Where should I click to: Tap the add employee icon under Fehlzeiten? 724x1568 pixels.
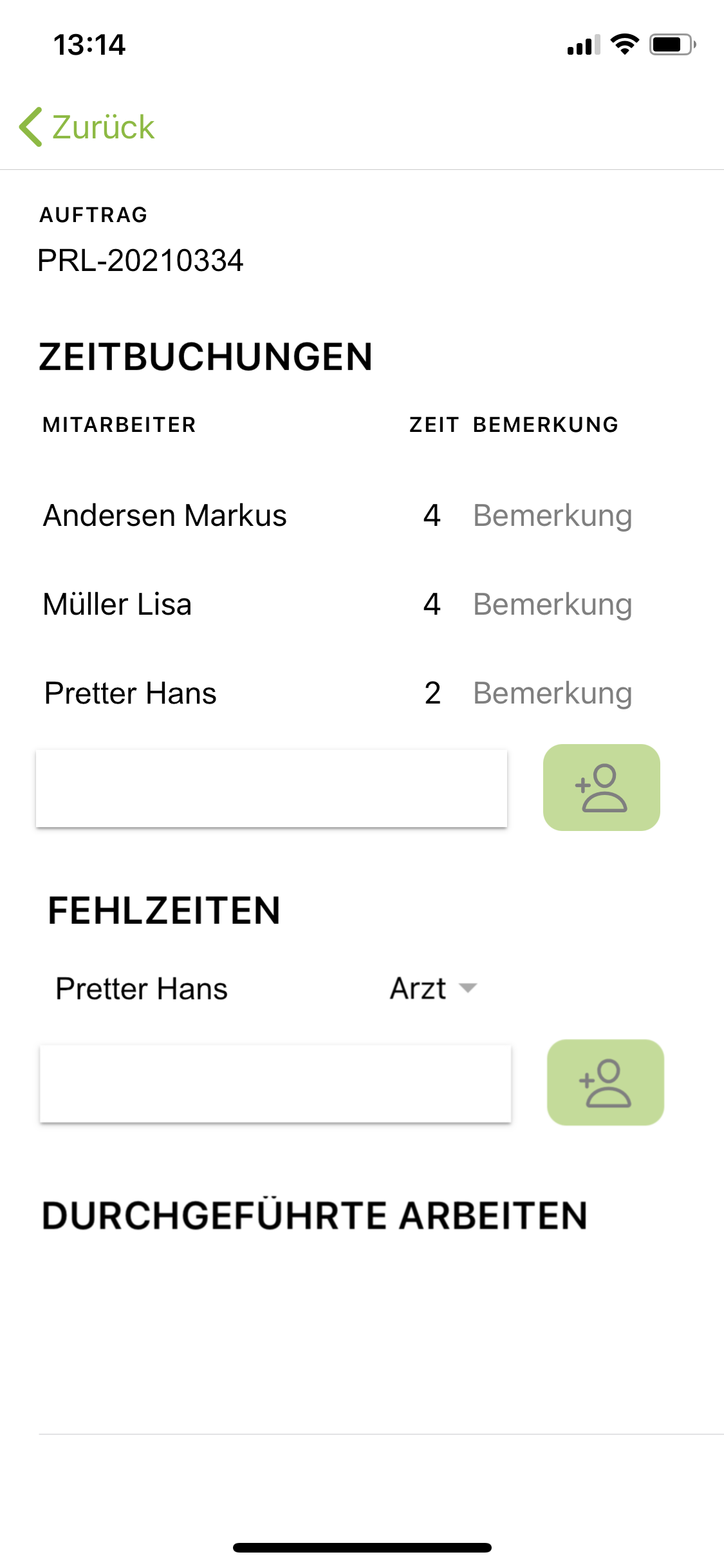(604, 1083)
